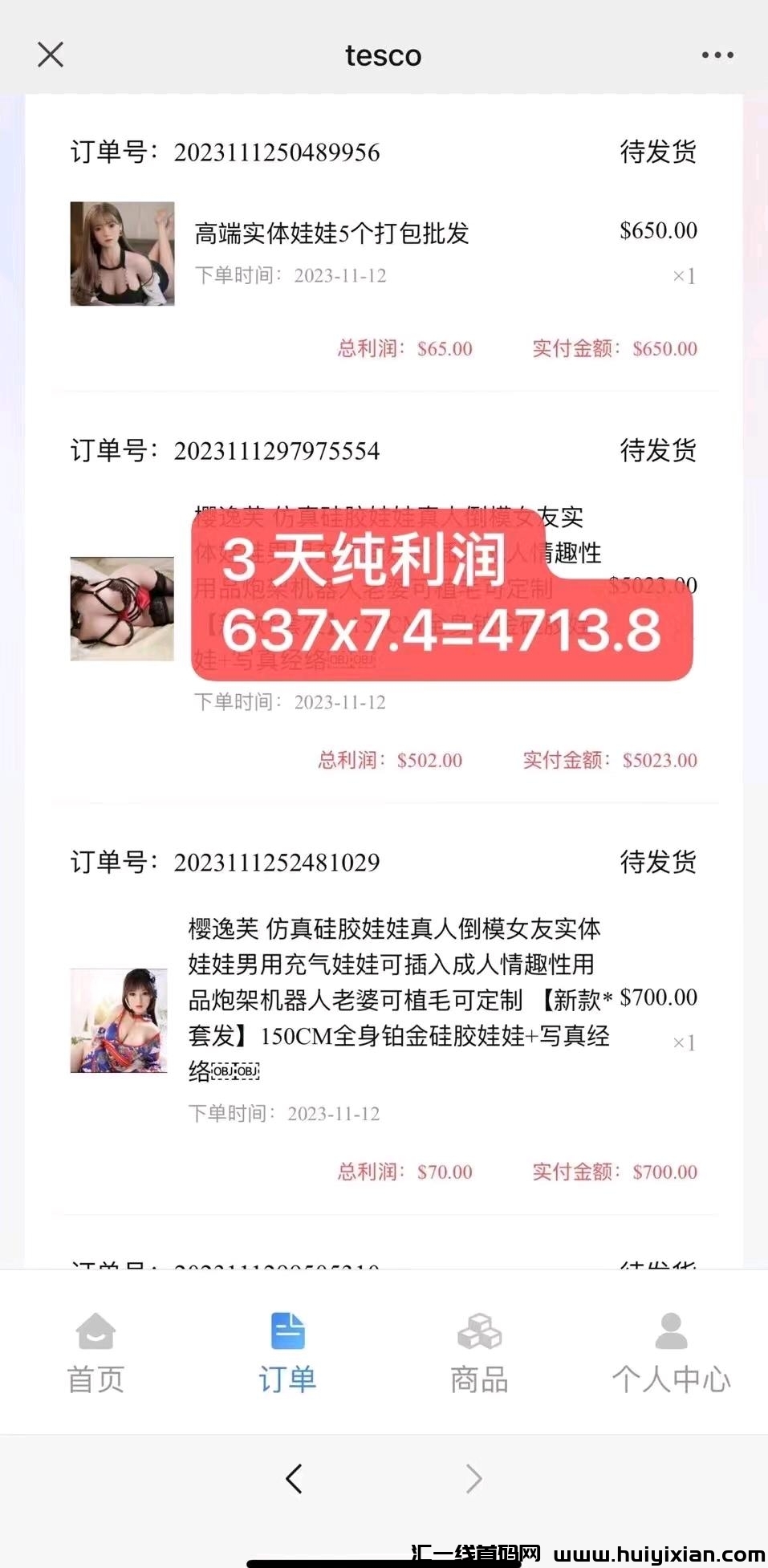768x1568 pixels.
Task: Select the 订单 tab
Action: coord(287,1353)
